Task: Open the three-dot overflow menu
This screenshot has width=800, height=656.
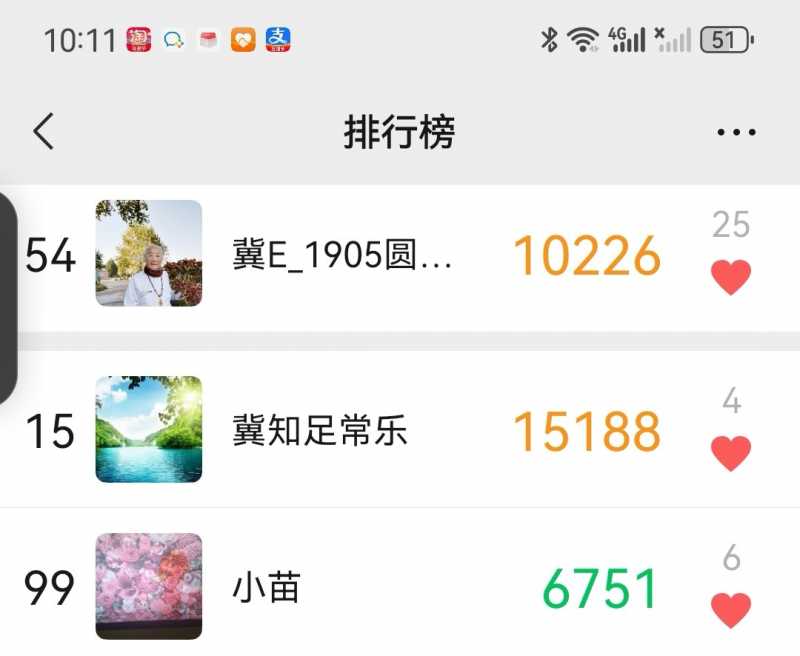Action: [736, 132]
